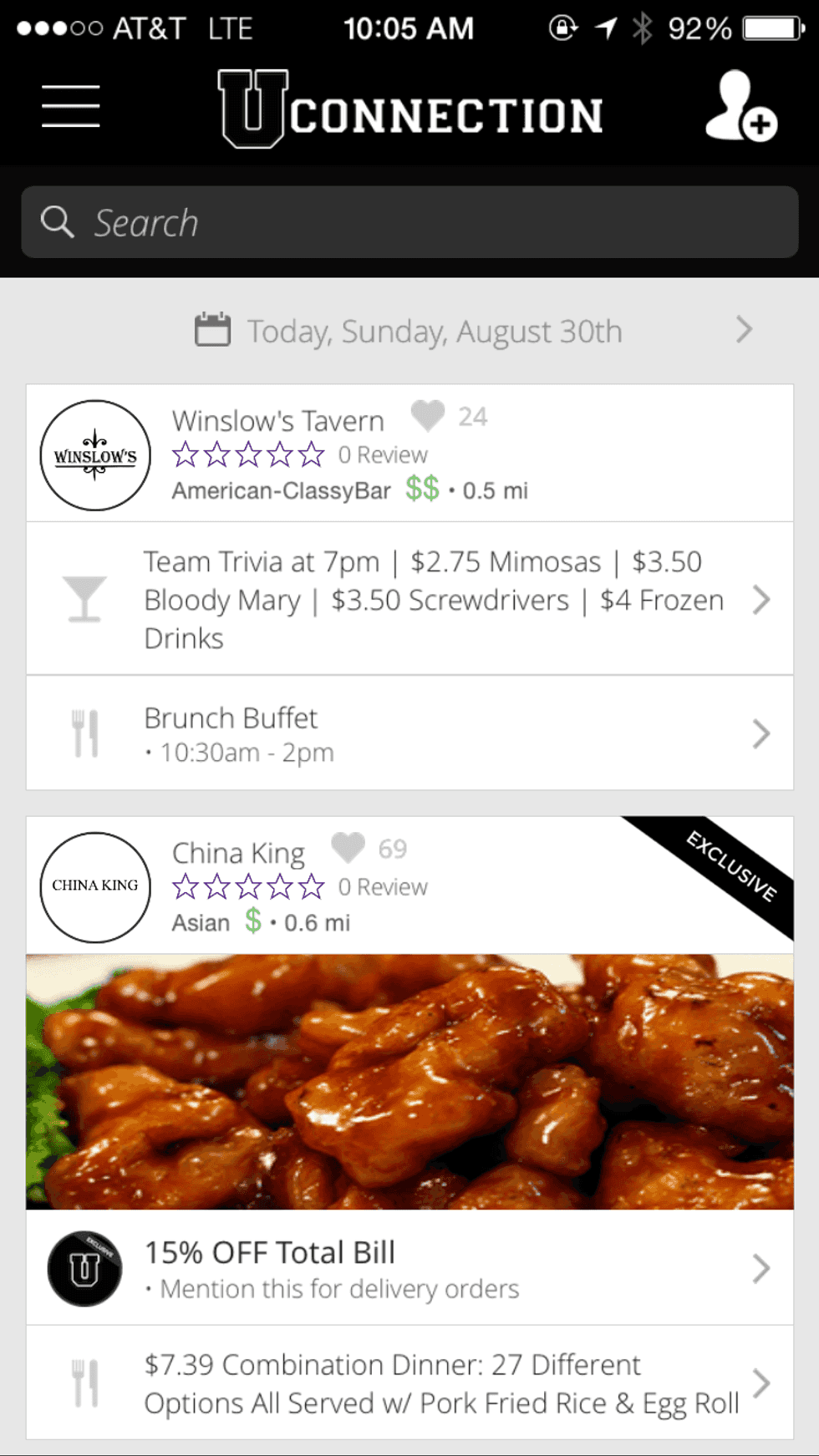Favorite China King with the heart
The width and height of the screenshot is (819, 1456).
[x=348, y=847]
